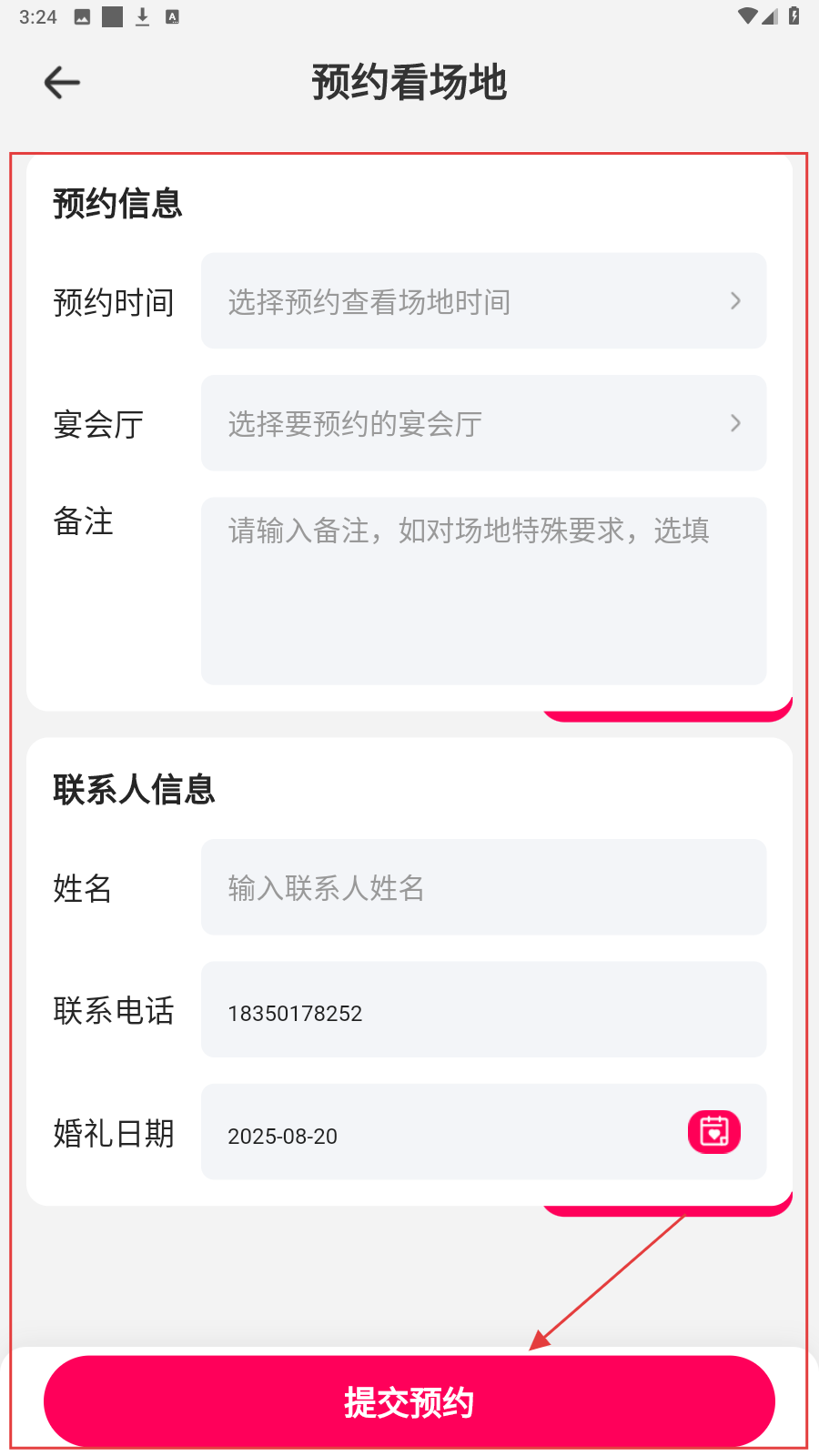The image size is (819, 1456).
Task: Open the 预约时间 time picker
Action: tap(483, 301)
